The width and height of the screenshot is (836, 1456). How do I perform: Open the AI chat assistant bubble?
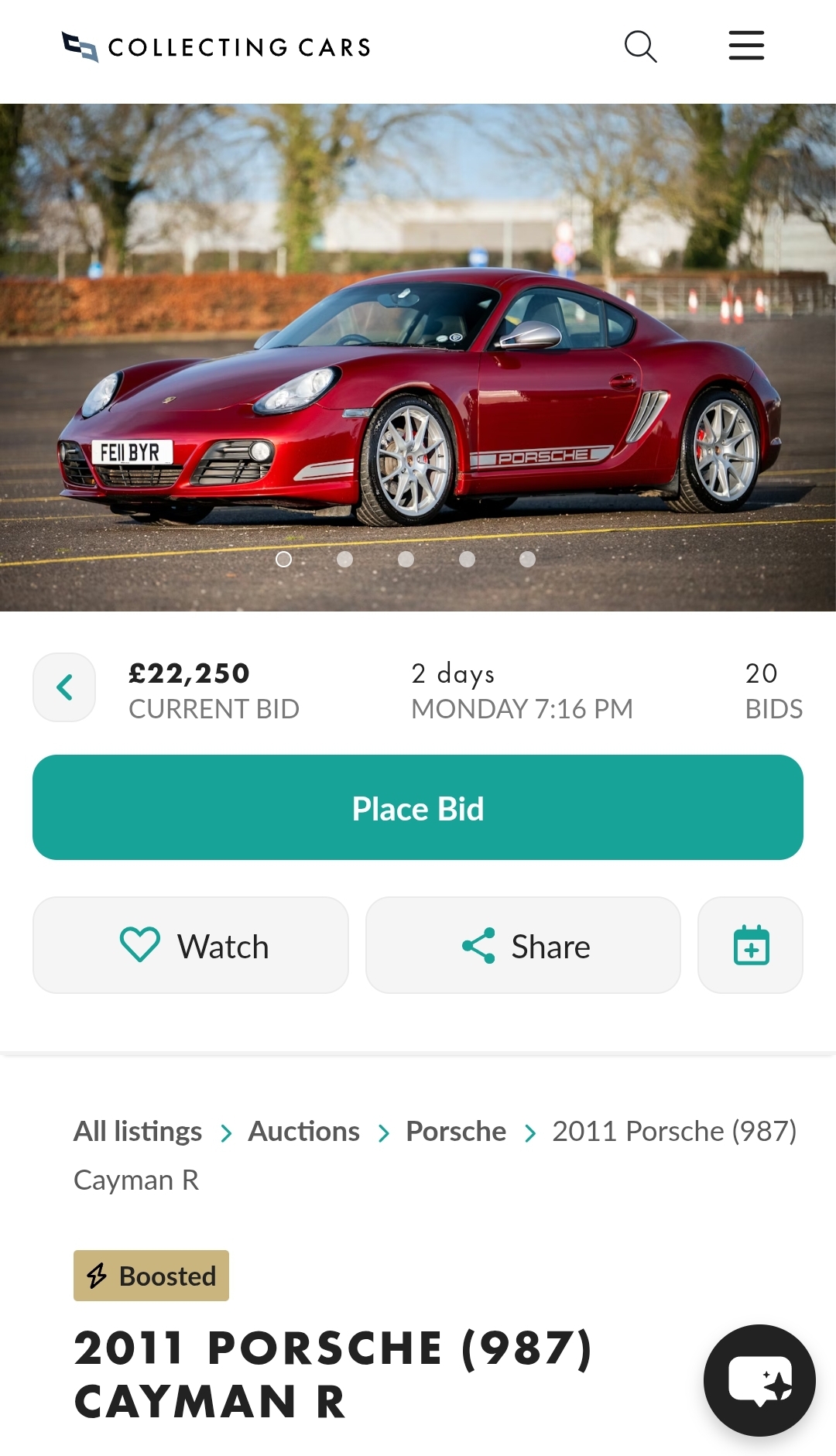[x=759, y=1380]
